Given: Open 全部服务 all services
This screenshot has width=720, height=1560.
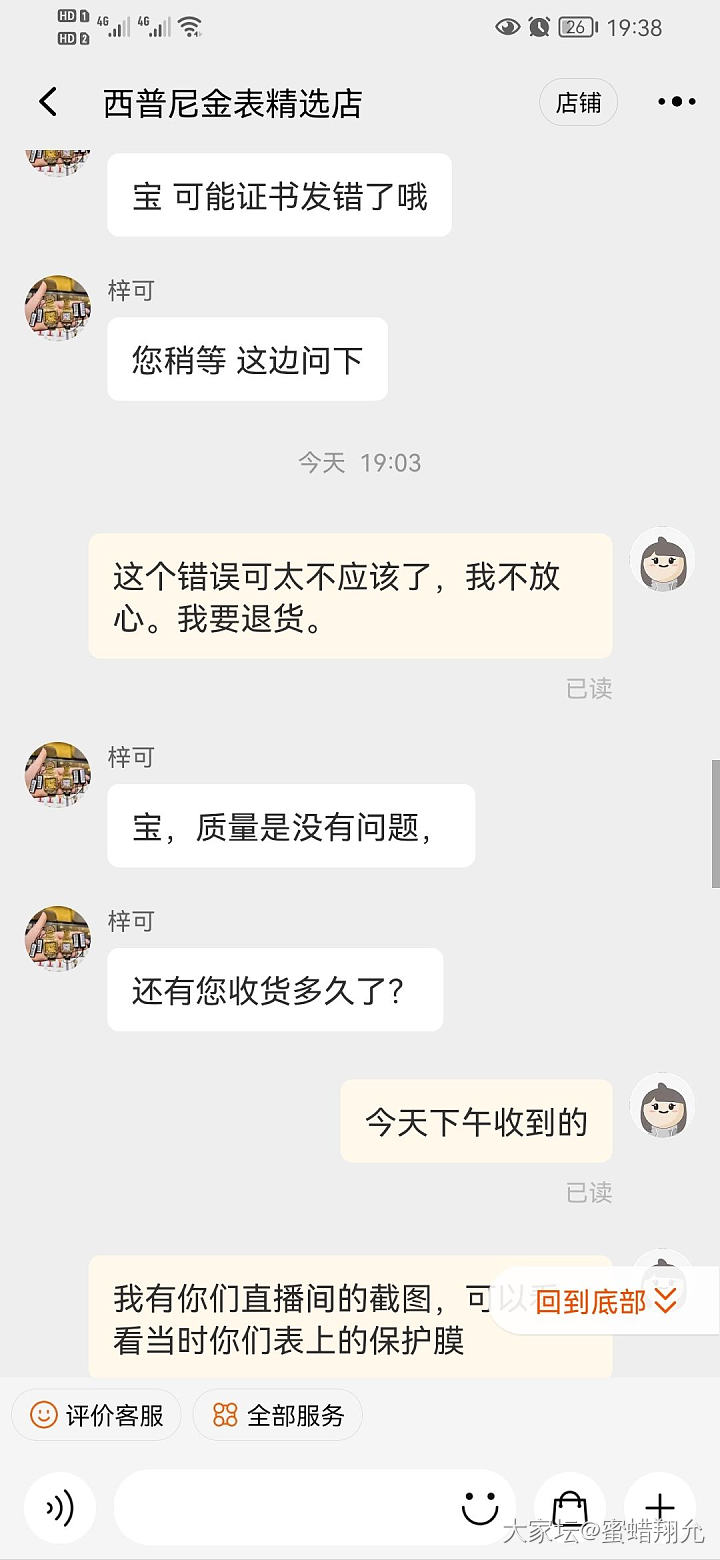Looking at the screenshot, I should 278,1415.
